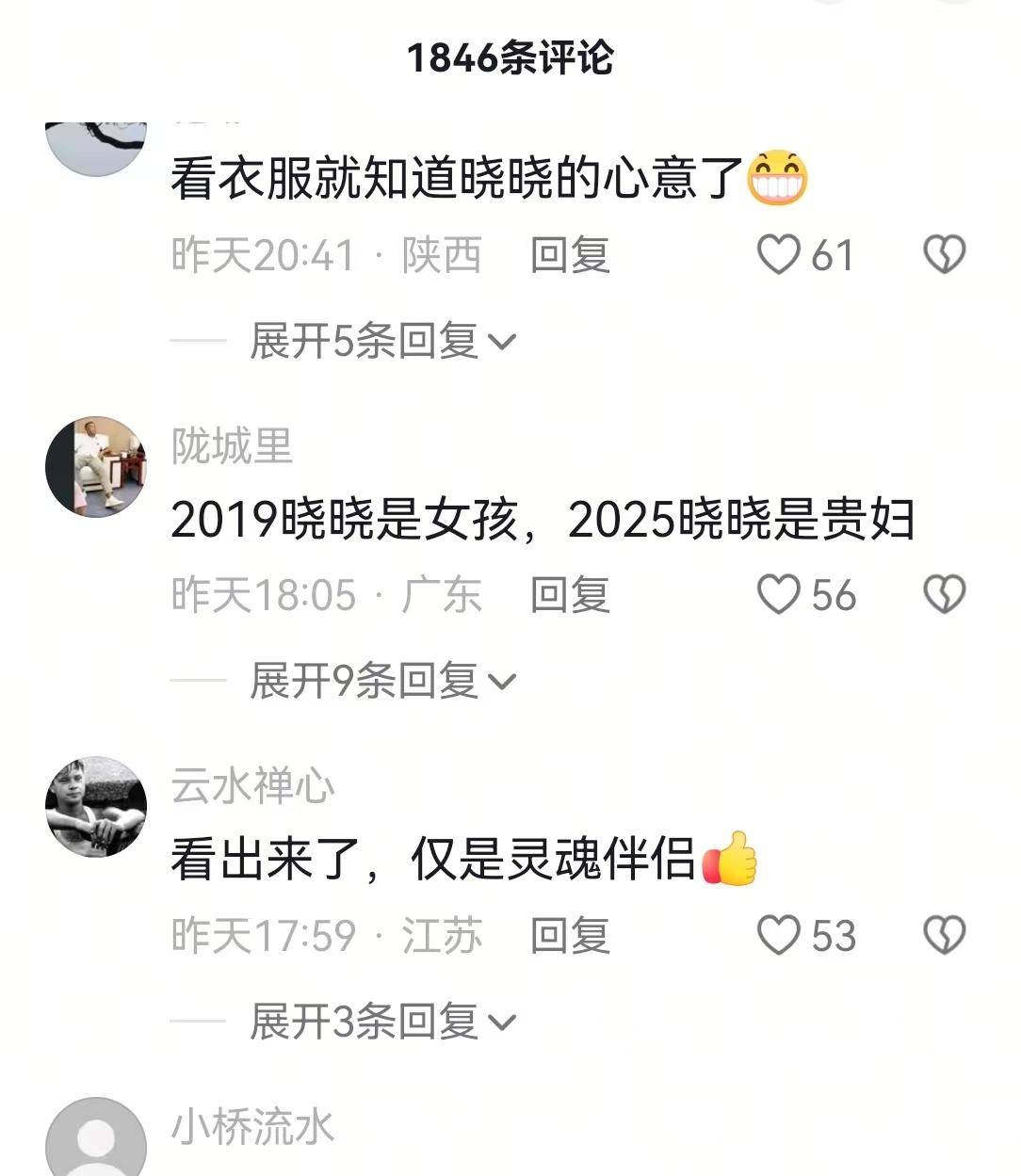Viewport: 1021px width, 1176px height.
Task: Reply to the comment from 陕西
Action: click(570, 255)
